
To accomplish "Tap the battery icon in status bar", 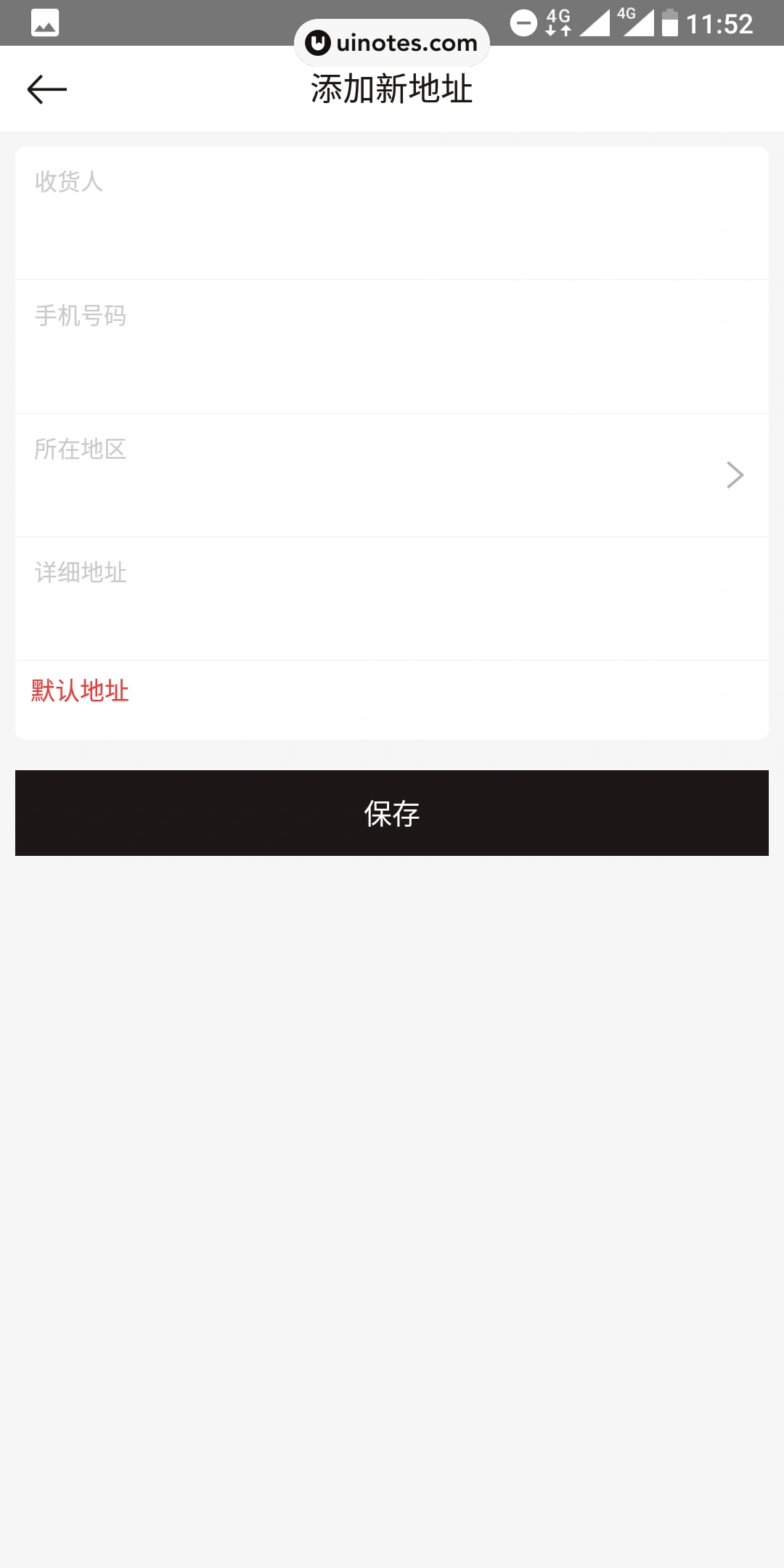I will [671, 23].
